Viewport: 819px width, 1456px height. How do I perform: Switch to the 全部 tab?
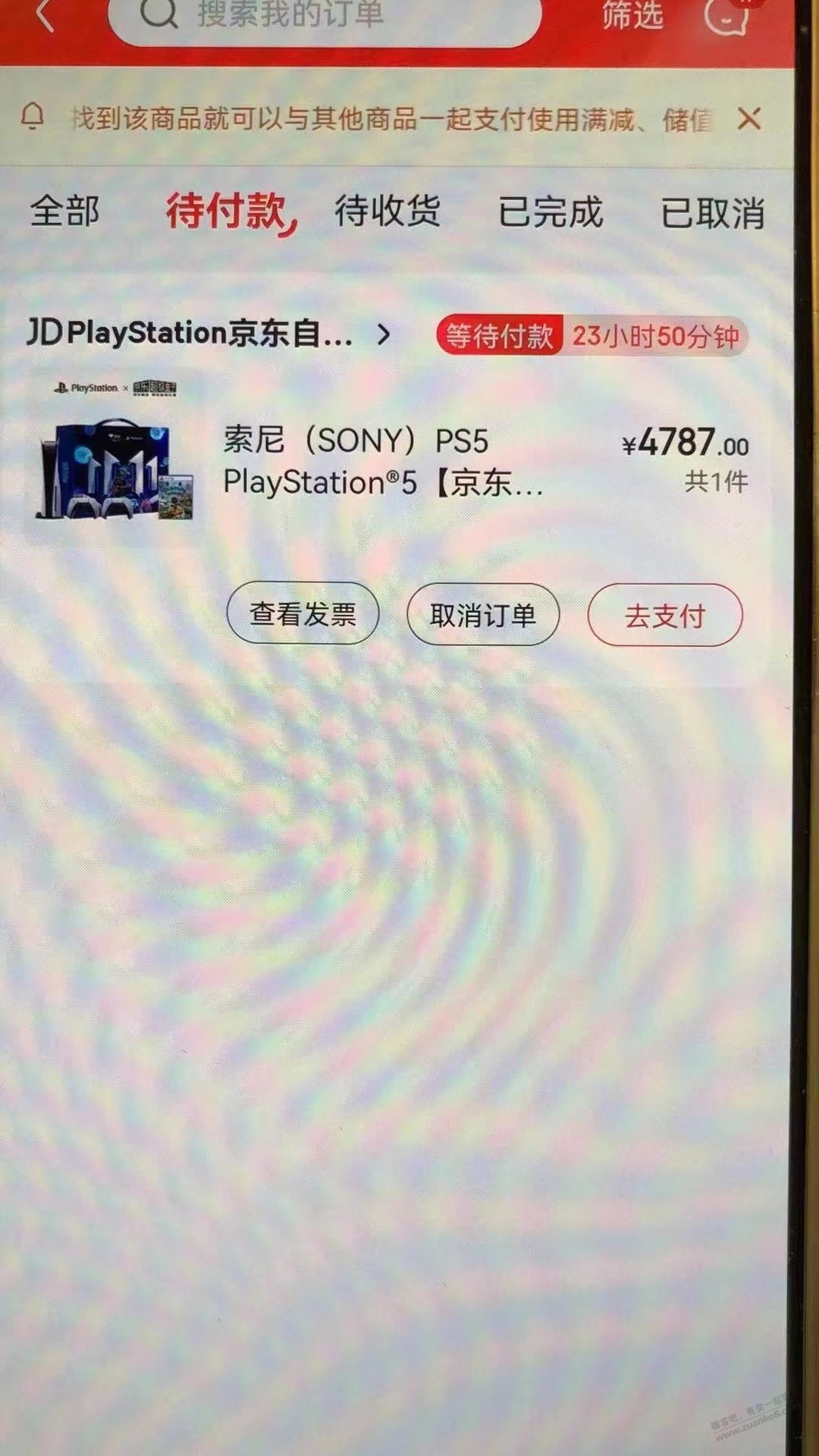[65, 212]
